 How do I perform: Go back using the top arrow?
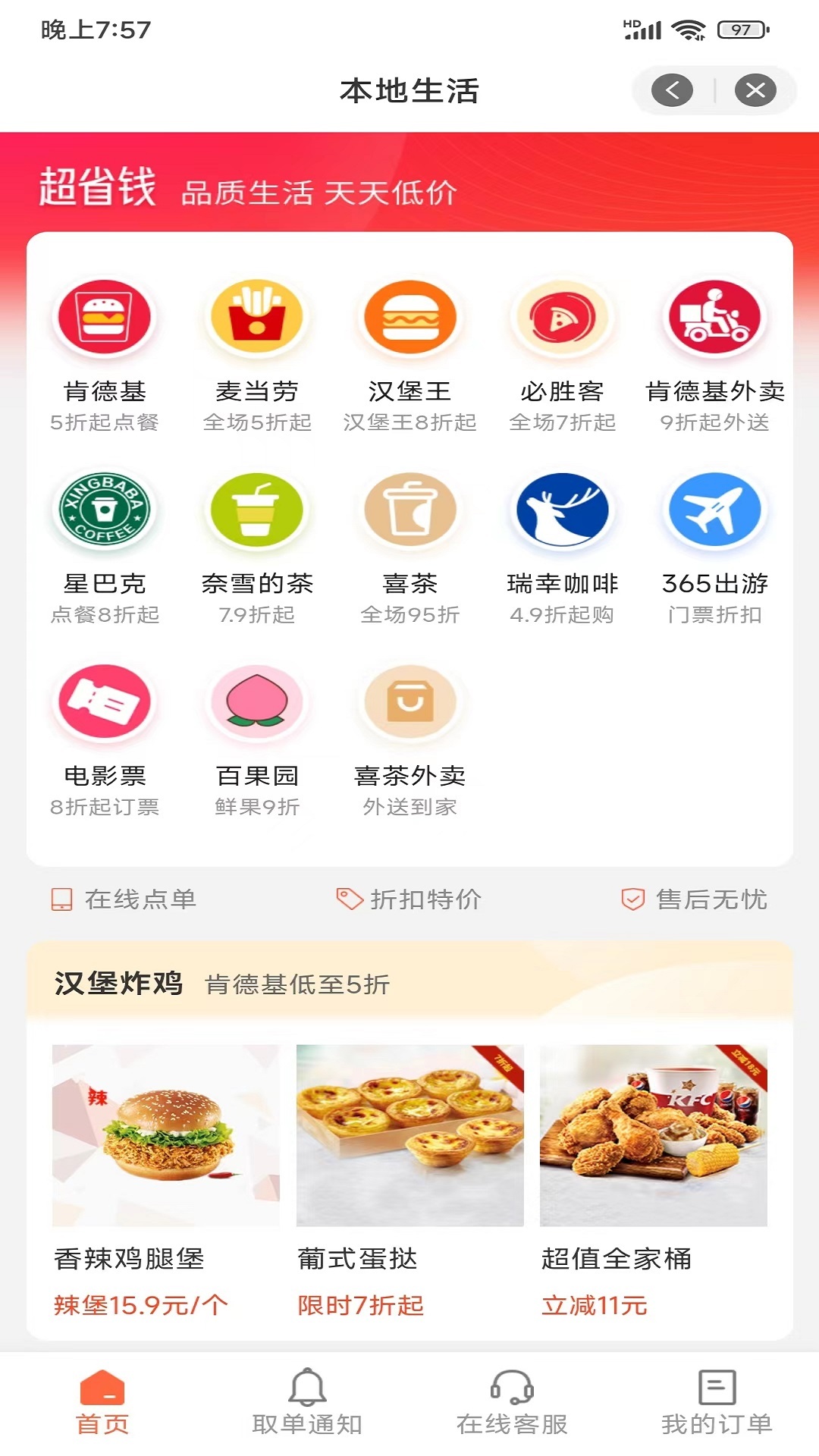[673, 89]
